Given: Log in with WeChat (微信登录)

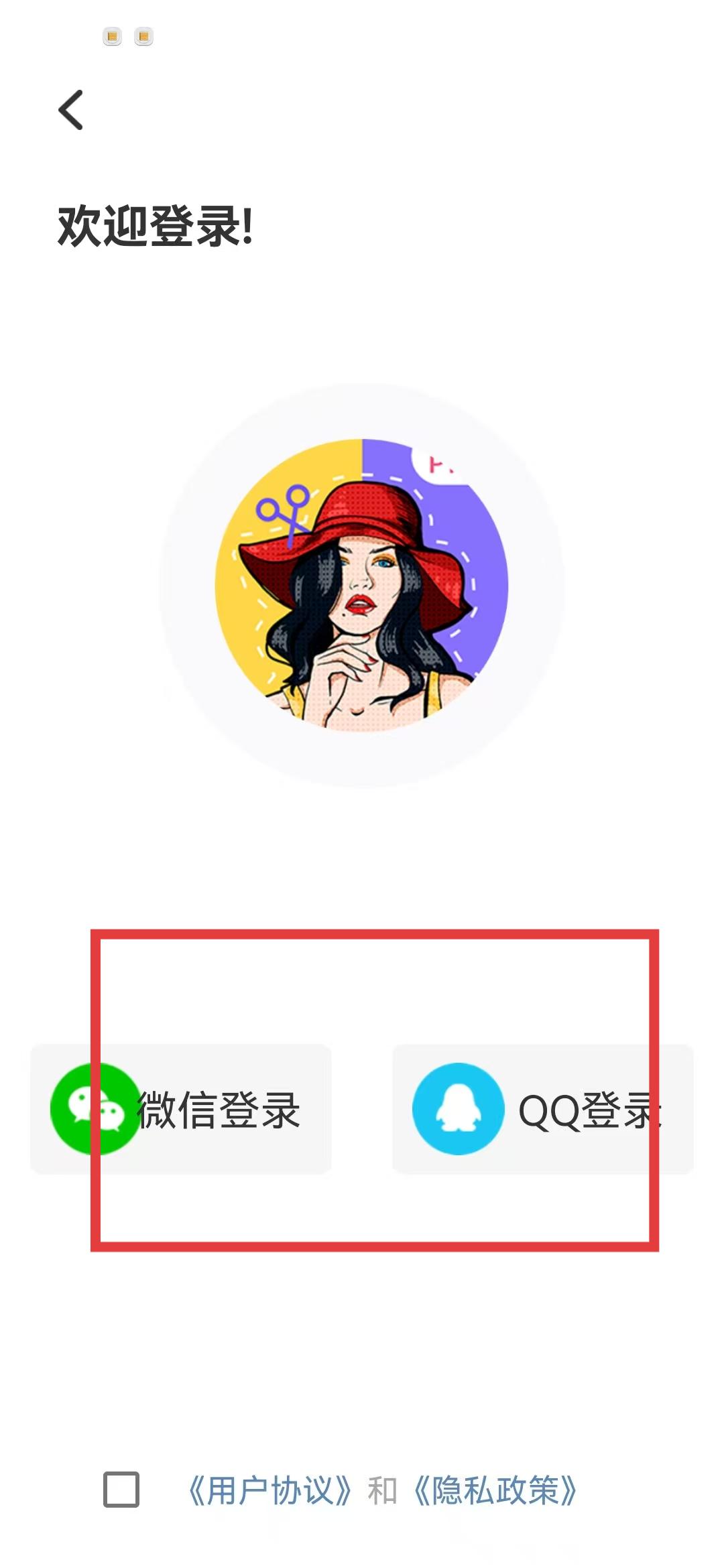Looking at the screenshot, I should point(181,1109).
